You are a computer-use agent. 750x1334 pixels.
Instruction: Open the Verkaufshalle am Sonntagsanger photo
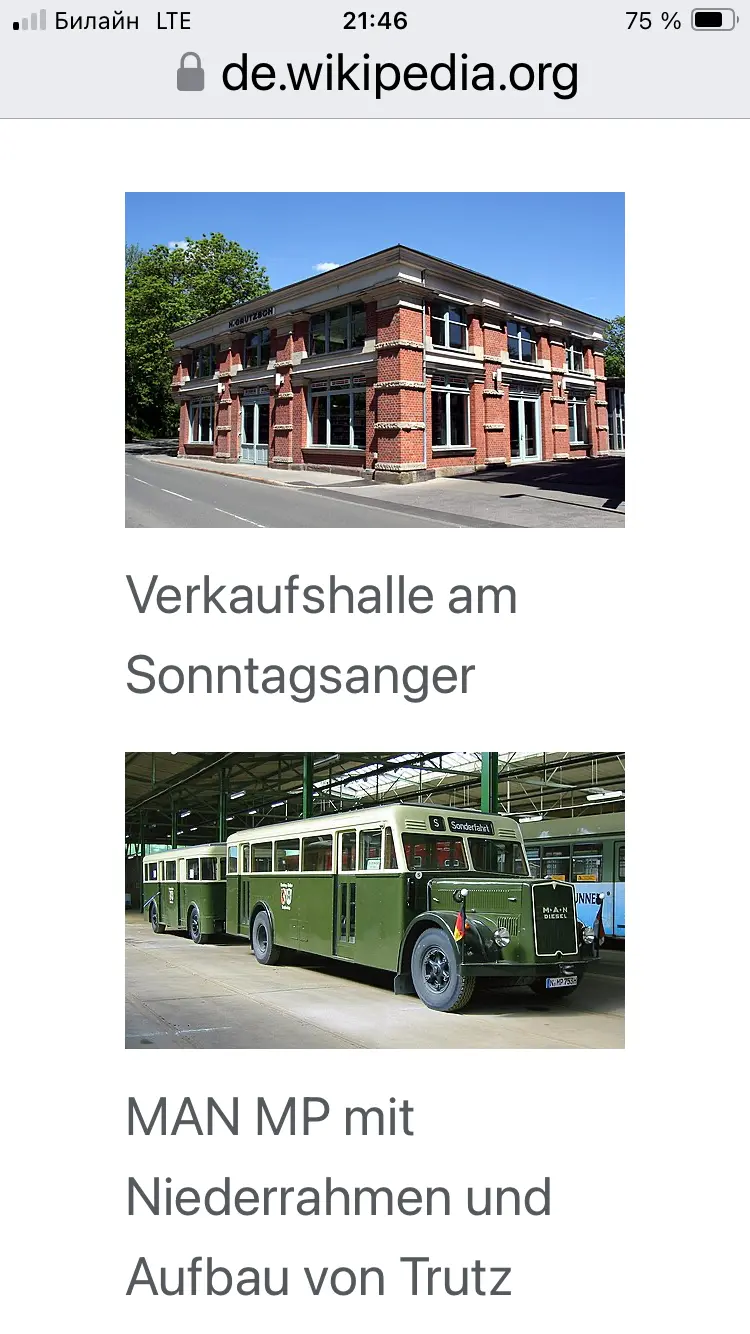pyautogui.click(x=374, y=359)
